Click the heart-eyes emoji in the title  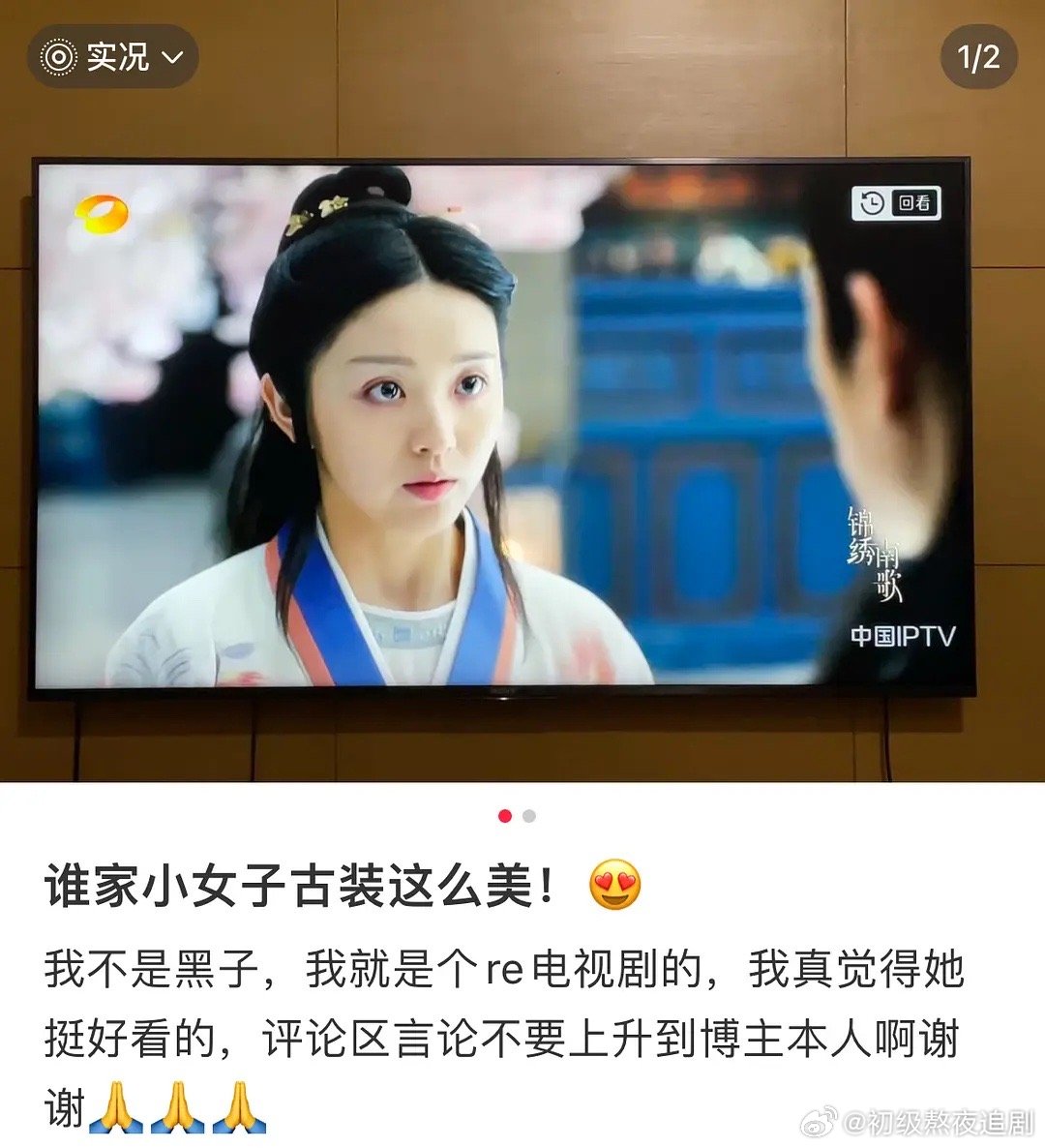(616, 882)
